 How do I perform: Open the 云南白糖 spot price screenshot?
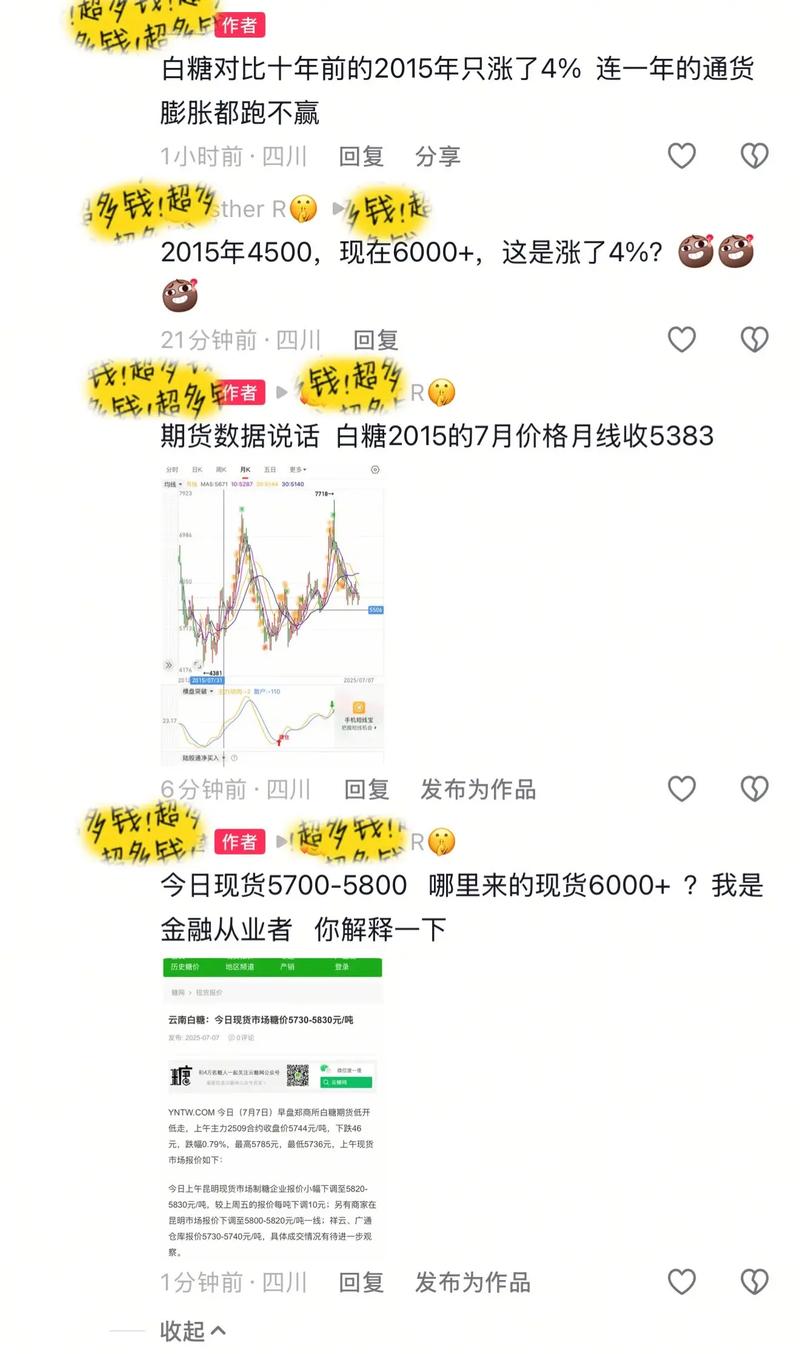point(273,1107)
